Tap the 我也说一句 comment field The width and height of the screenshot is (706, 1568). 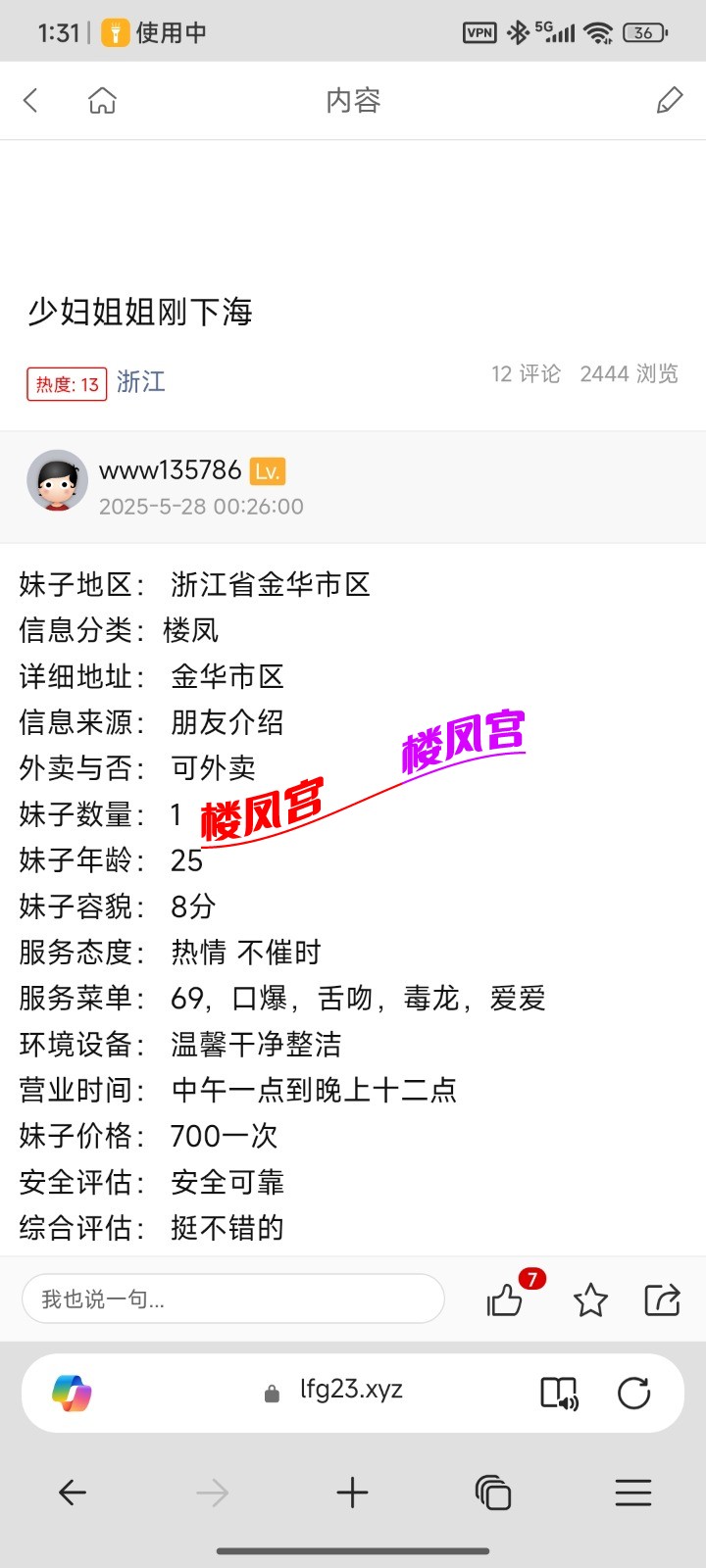233,1299
